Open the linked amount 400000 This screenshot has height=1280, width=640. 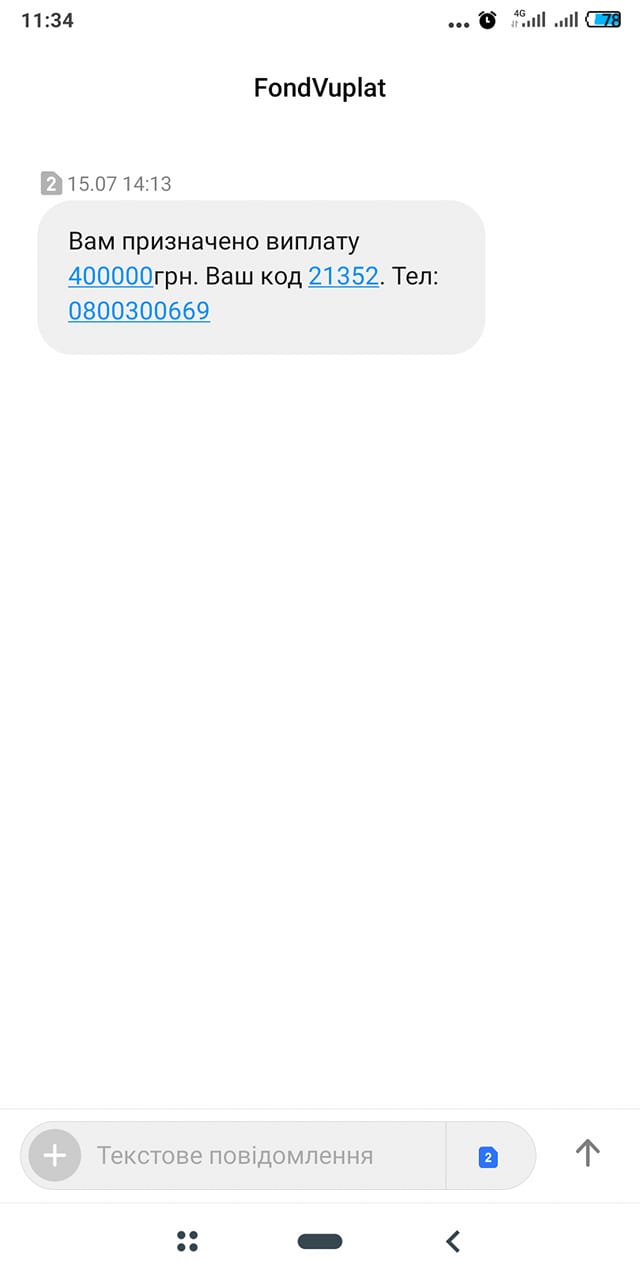(x=110, y=276)
